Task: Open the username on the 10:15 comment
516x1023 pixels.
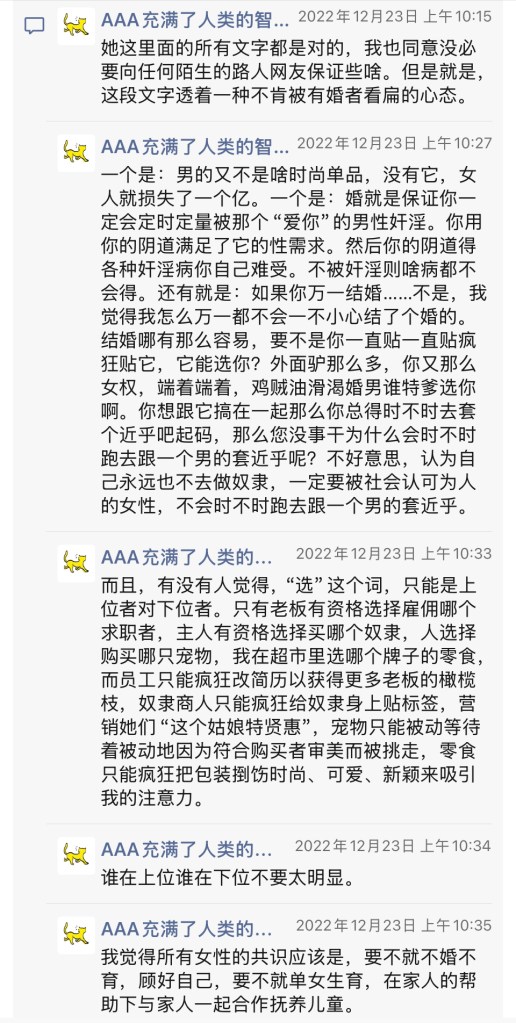Action: point(194,20)
